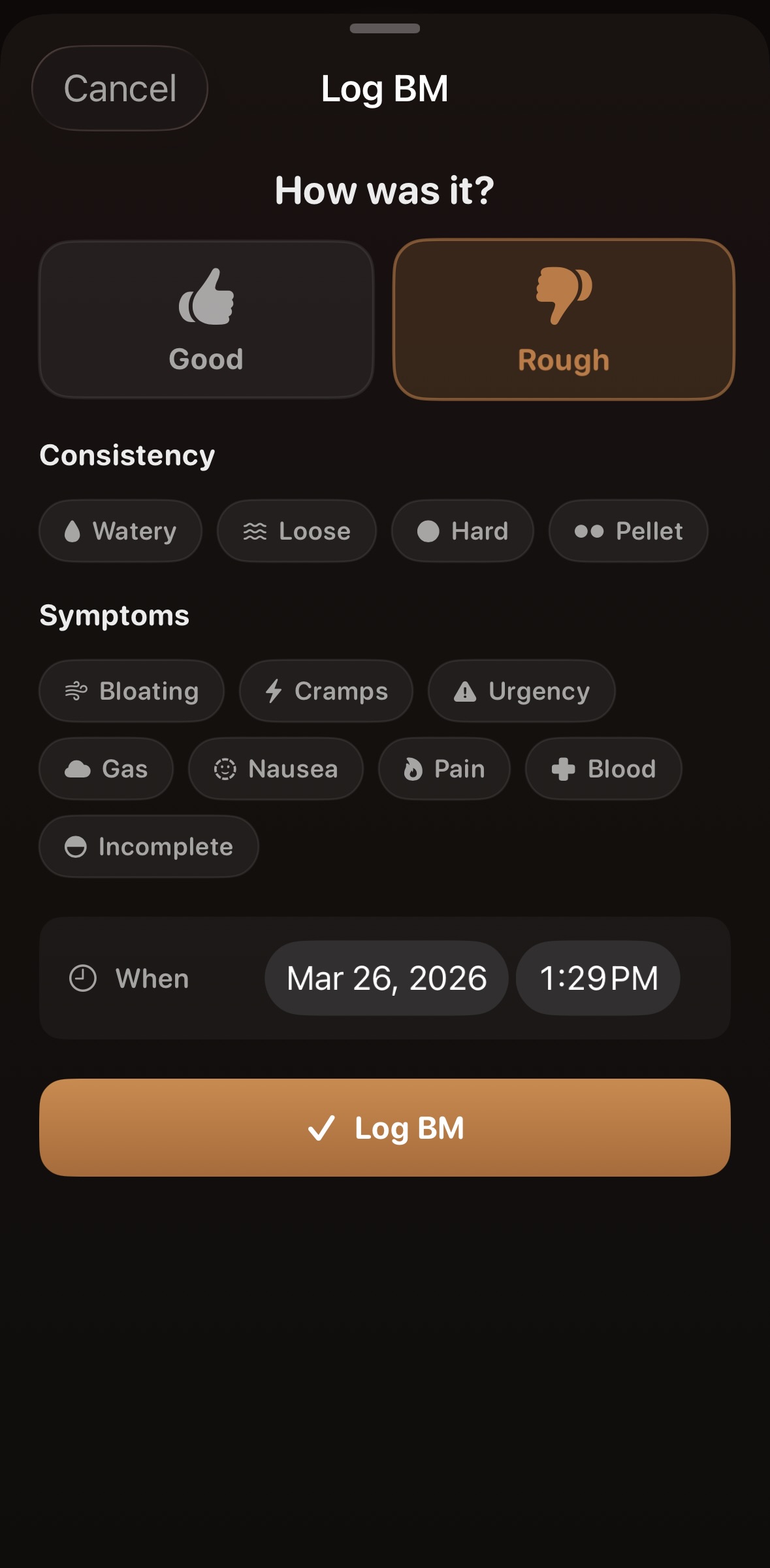Add the Pain symptom
This screenshot has height=1568, width=770.
[444, 769]
